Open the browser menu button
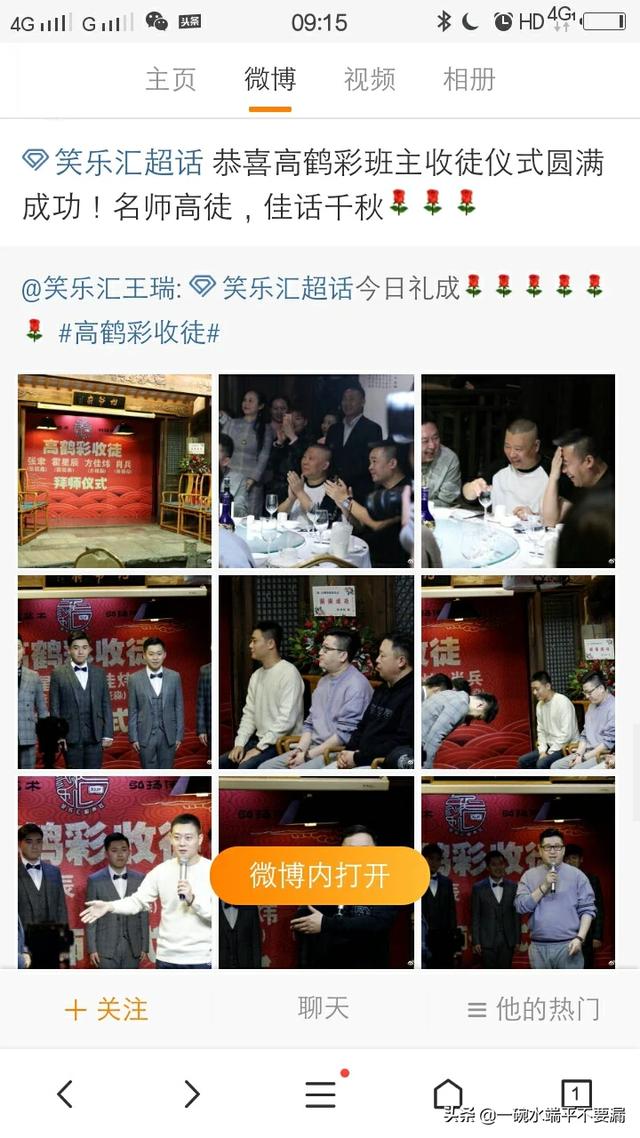Screen dimensions: 640x1138 320,1094
